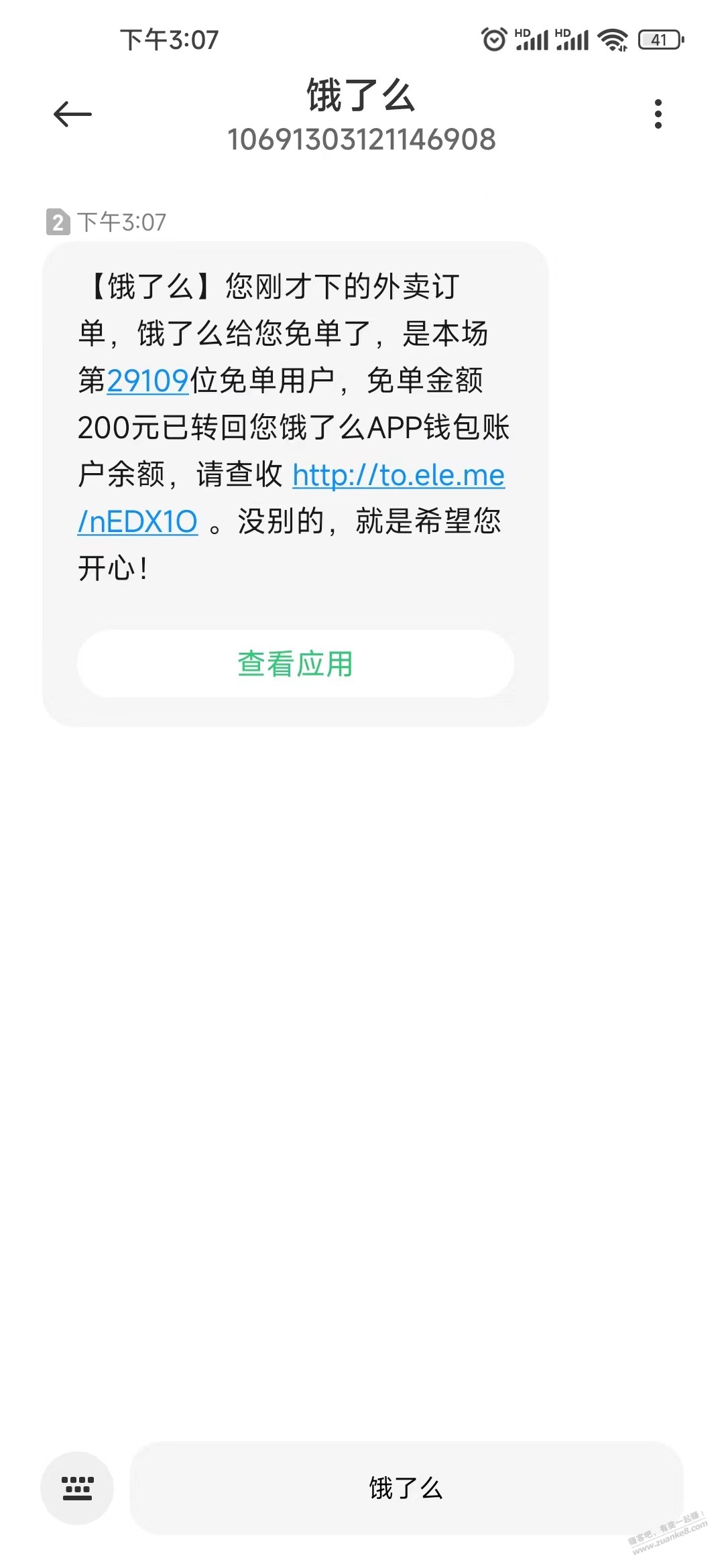Image resolution: width=724 pixels, height=1568 pixels.
Task: Open the three-dot overflow menu
Action: pos(658,114)
